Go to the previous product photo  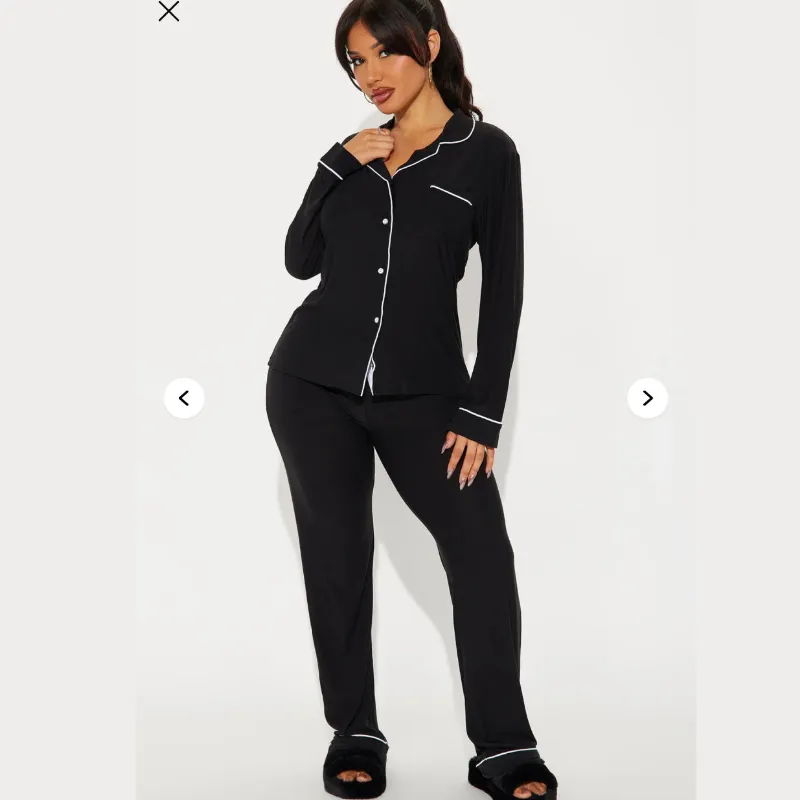click(184, 398)
